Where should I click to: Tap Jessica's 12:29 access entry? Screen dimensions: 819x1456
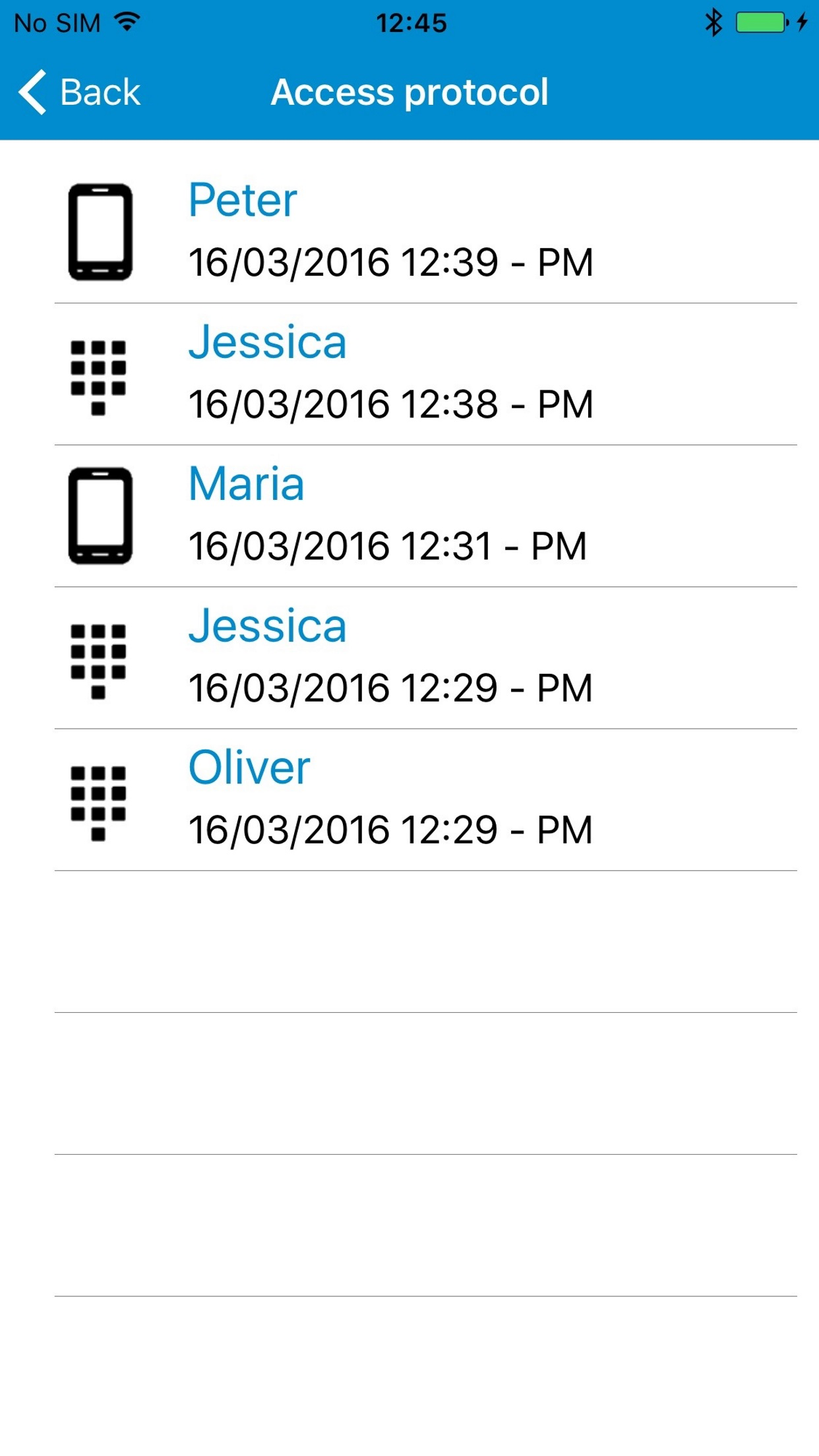click(409, 657)
